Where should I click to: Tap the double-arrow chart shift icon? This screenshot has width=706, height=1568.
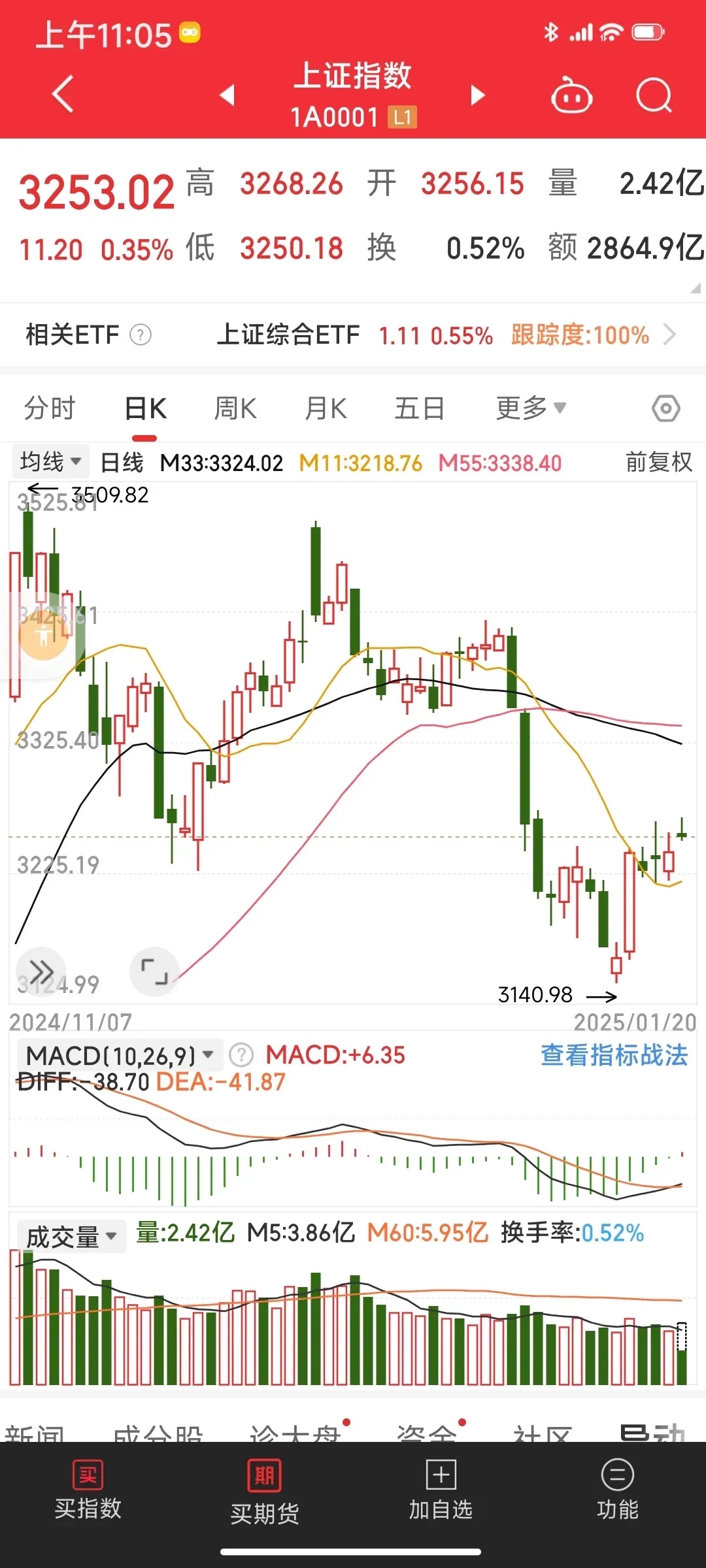41,971
